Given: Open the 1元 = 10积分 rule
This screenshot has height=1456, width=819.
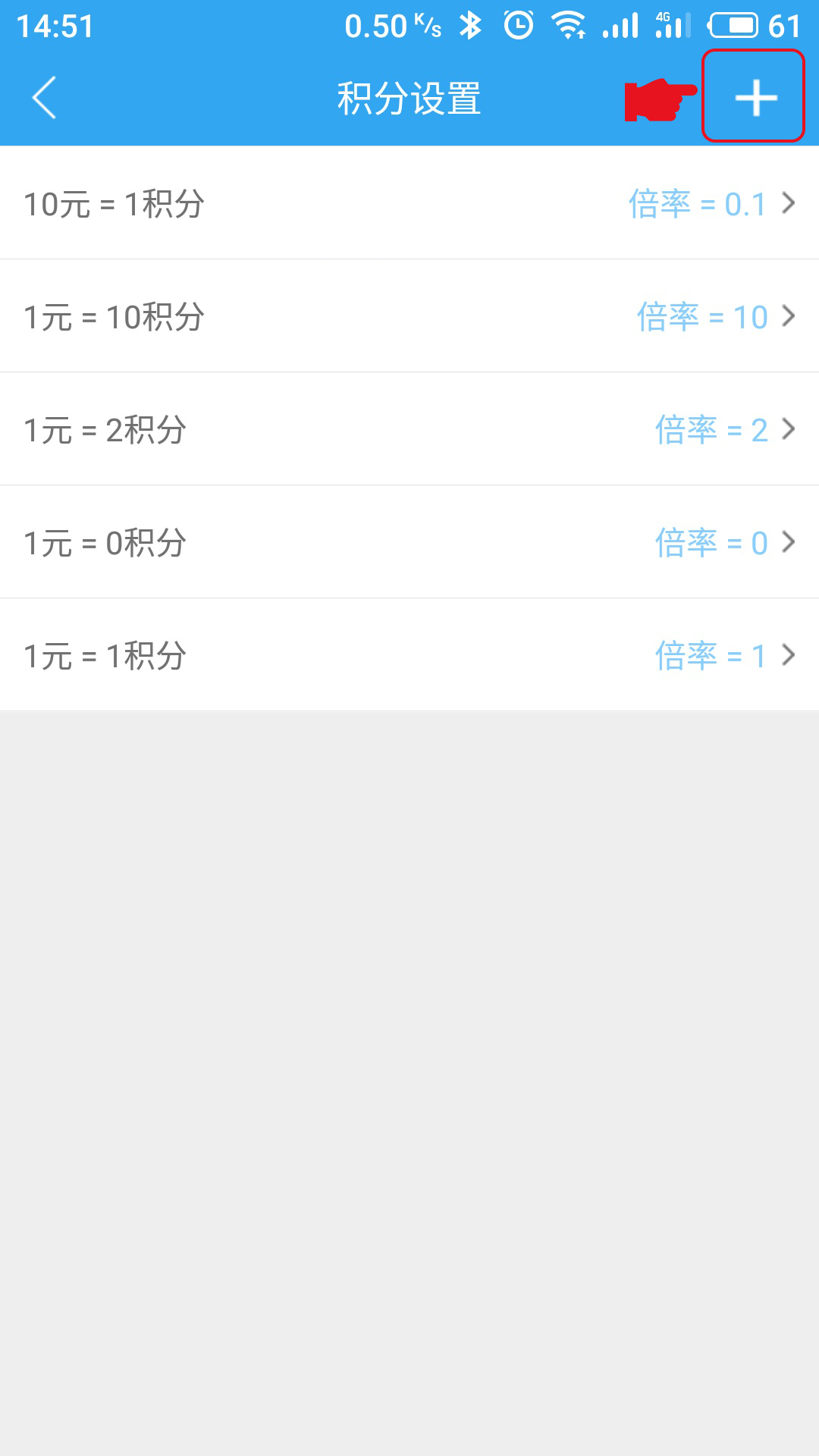Looking at the screenshot, I should click(409, 316).
